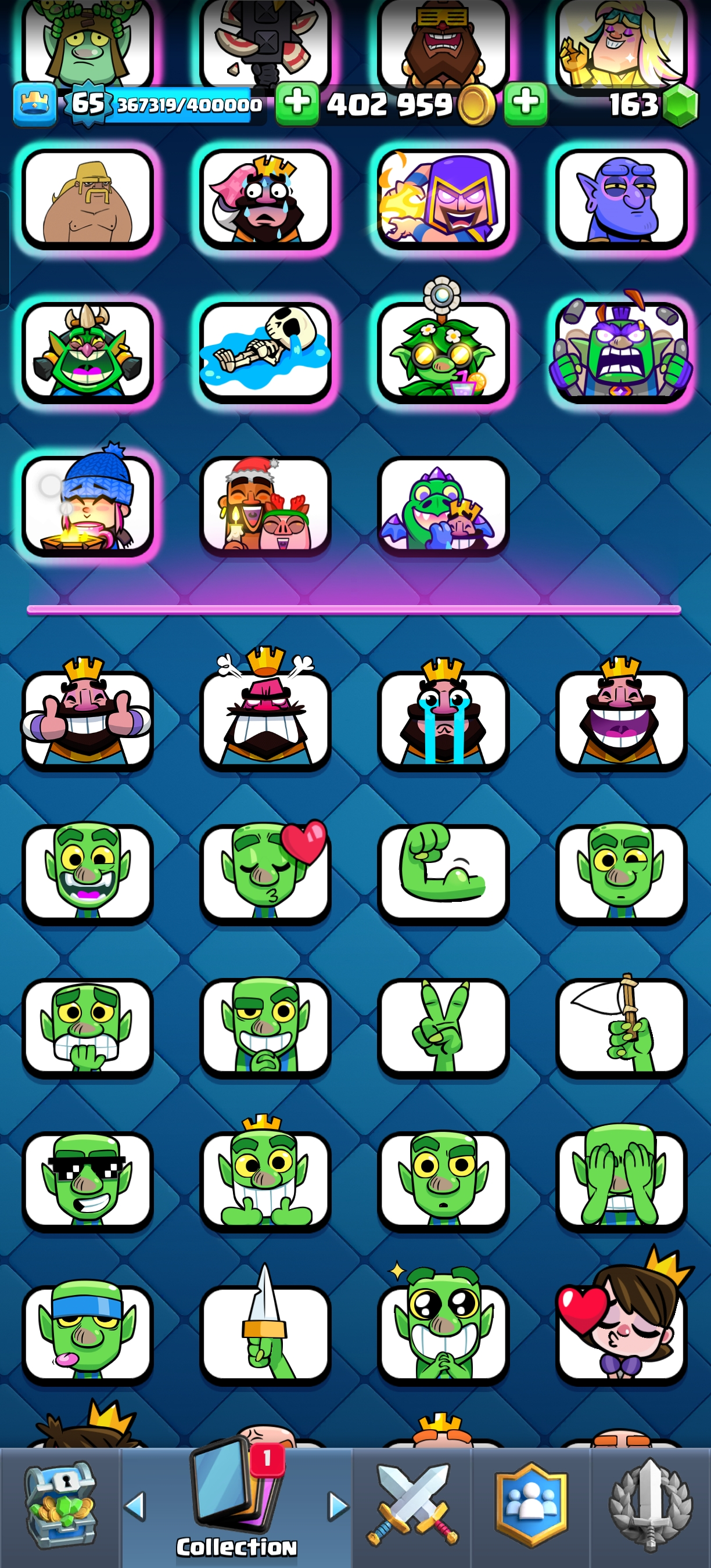The image size is (711, 1568).
Task: Pick the purple hooded wizard fire emote
Action: tap(443, 199)
